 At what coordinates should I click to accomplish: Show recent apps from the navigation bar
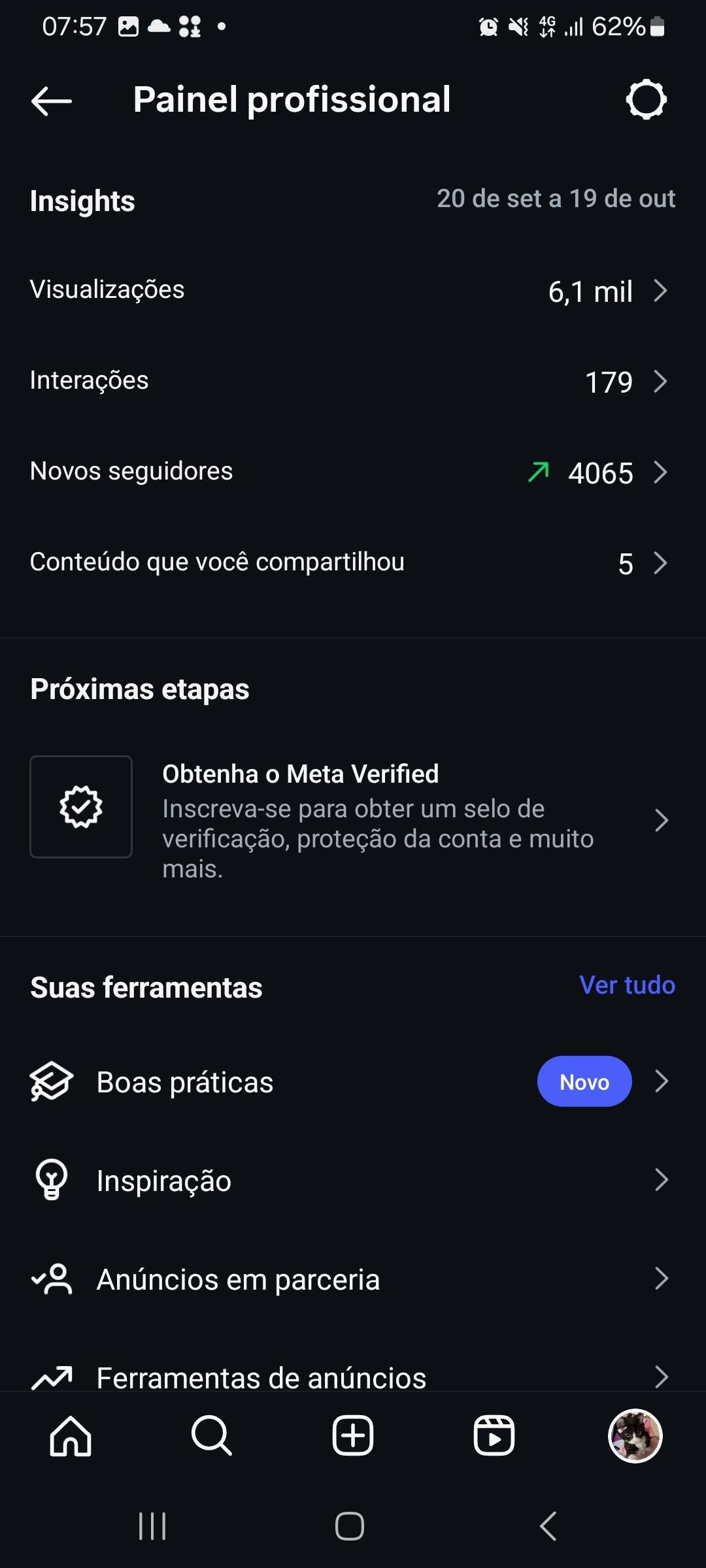[152, 1527]
